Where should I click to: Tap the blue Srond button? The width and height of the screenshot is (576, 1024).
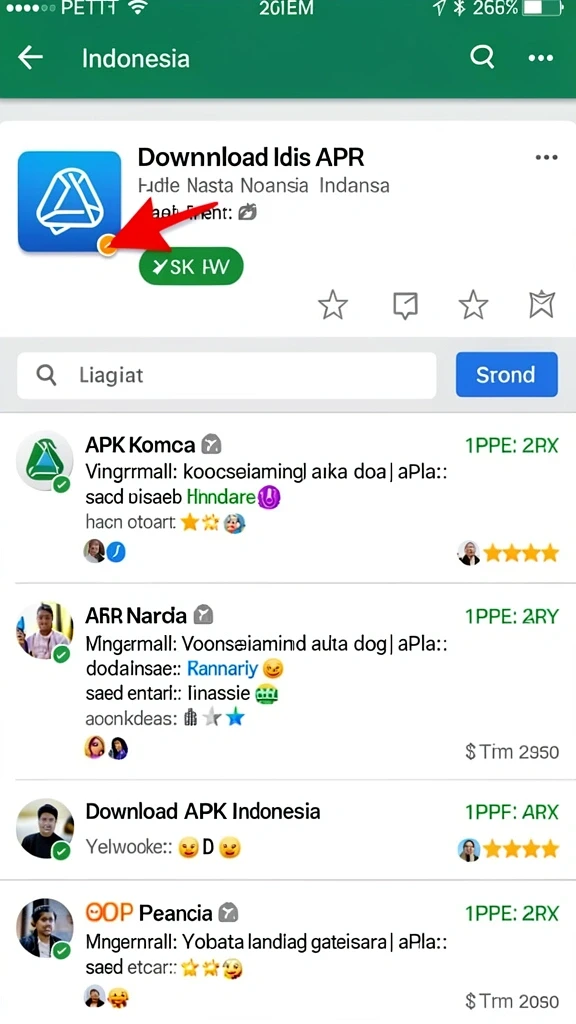click(x=507, y=375)
